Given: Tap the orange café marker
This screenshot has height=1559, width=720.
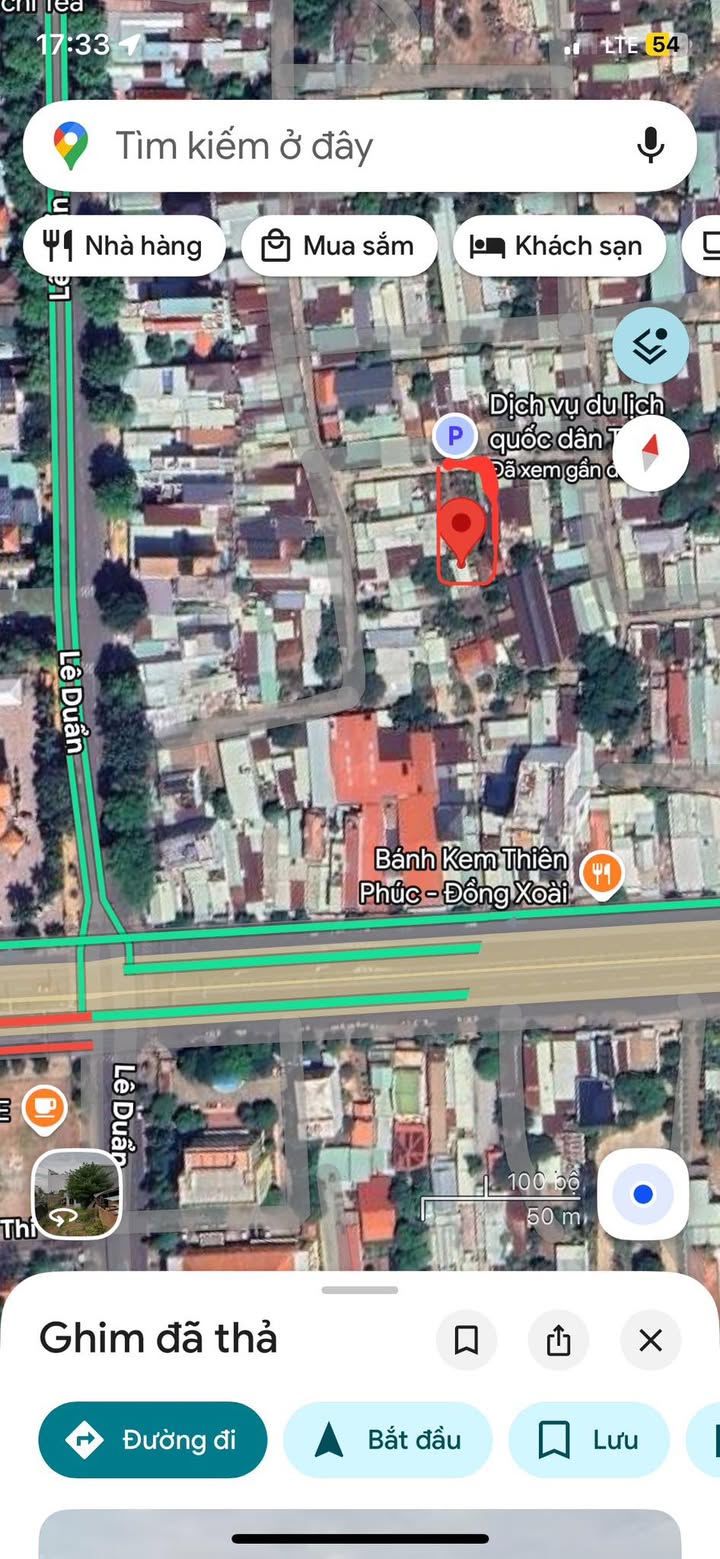Looking at the screenshot, I should pos(44,1107).
